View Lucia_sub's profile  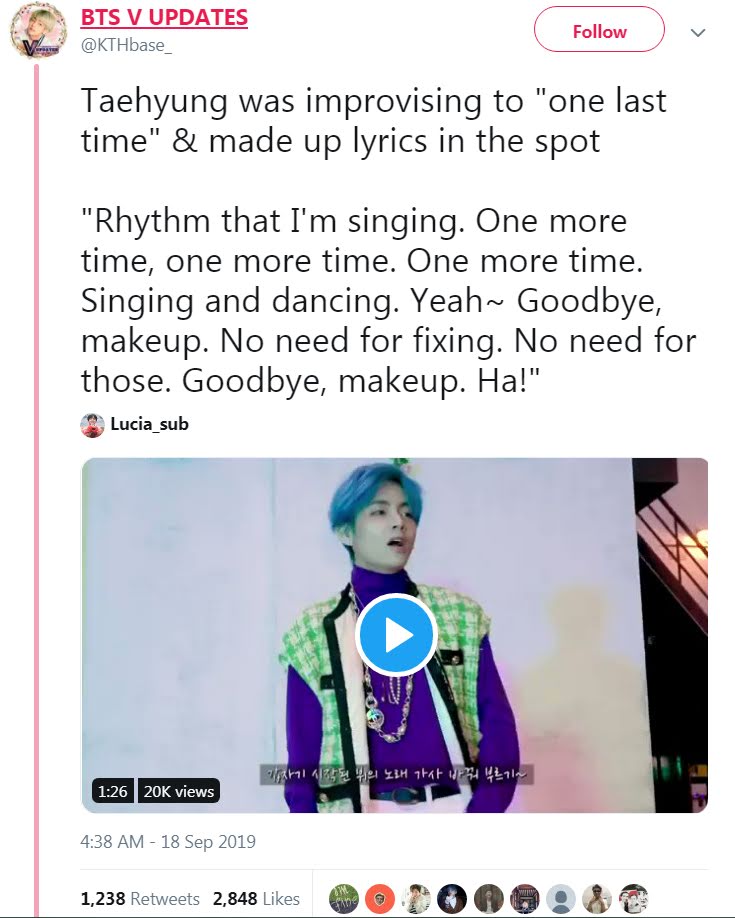click(x=149, y=424)
